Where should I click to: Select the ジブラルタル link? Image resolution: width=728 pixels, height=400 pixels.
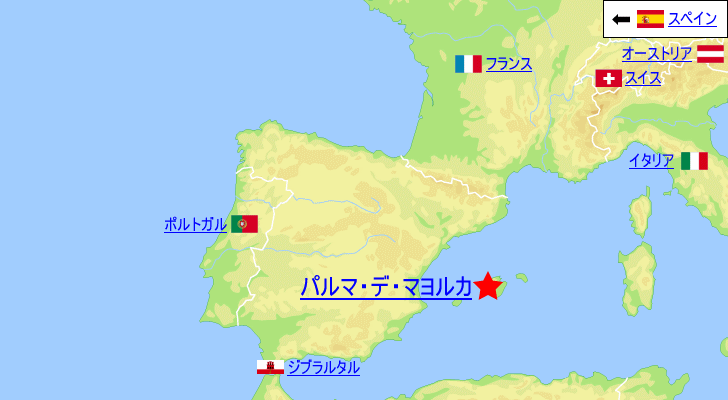(322, 367)
